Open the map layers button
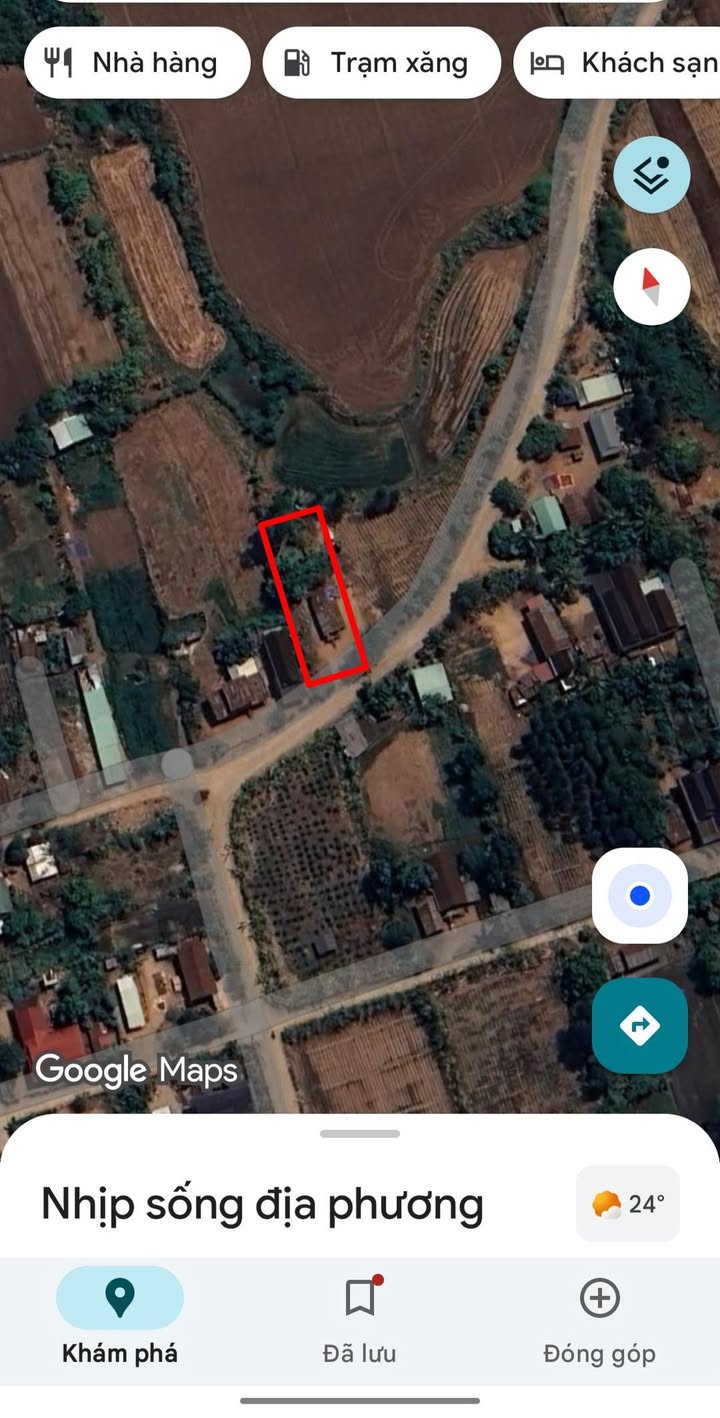 [652, 174]
